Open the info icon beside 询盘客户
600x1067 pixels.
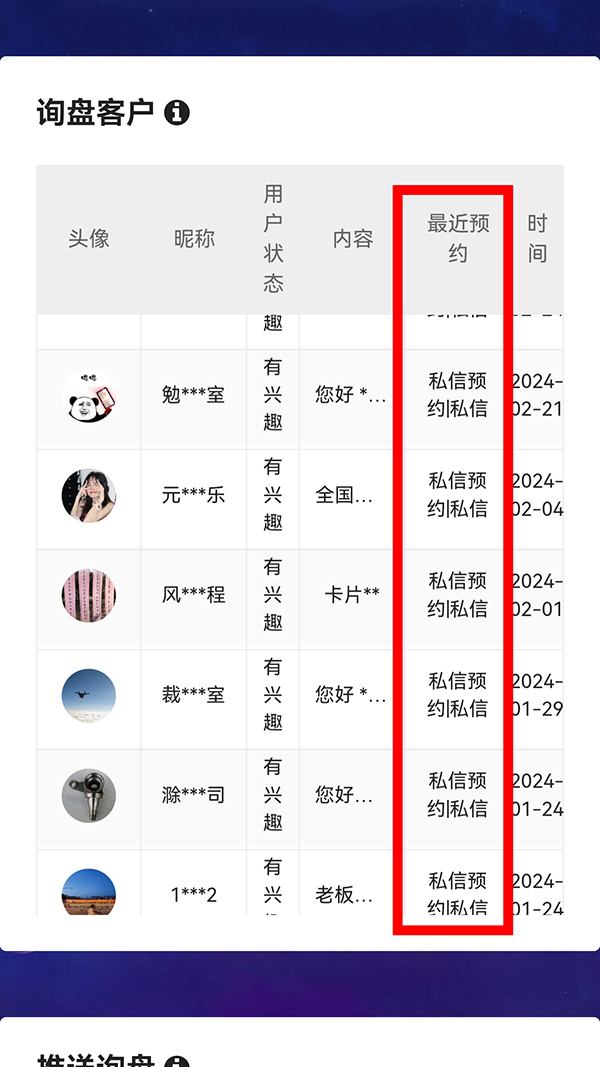[x=177, y=113]
